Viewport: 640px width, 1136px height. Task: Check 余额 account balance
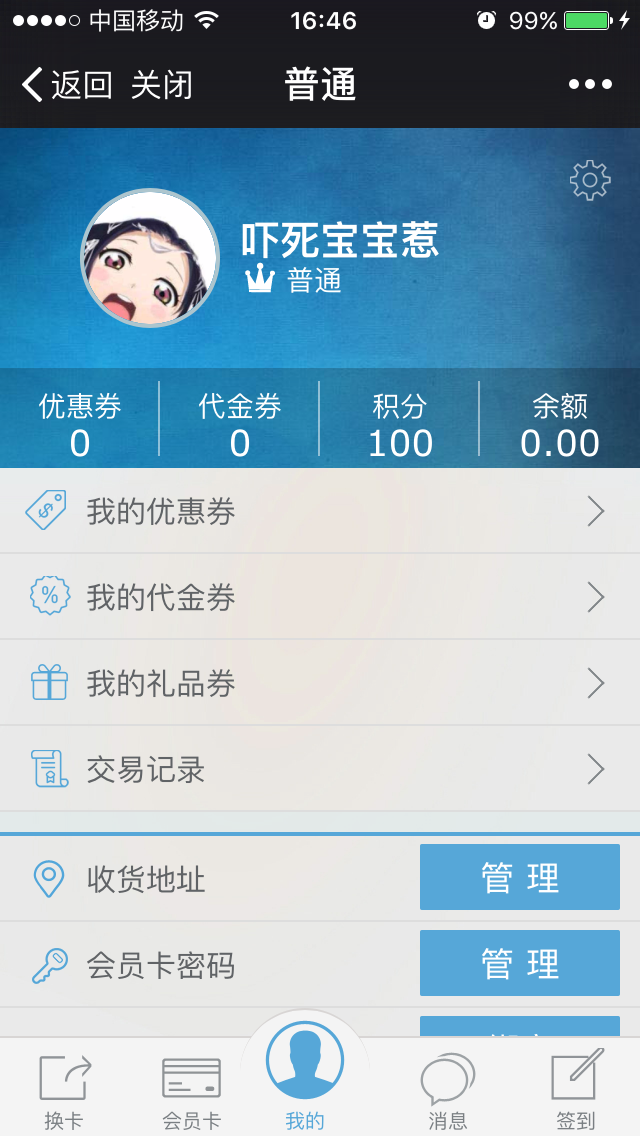(560, 424)
